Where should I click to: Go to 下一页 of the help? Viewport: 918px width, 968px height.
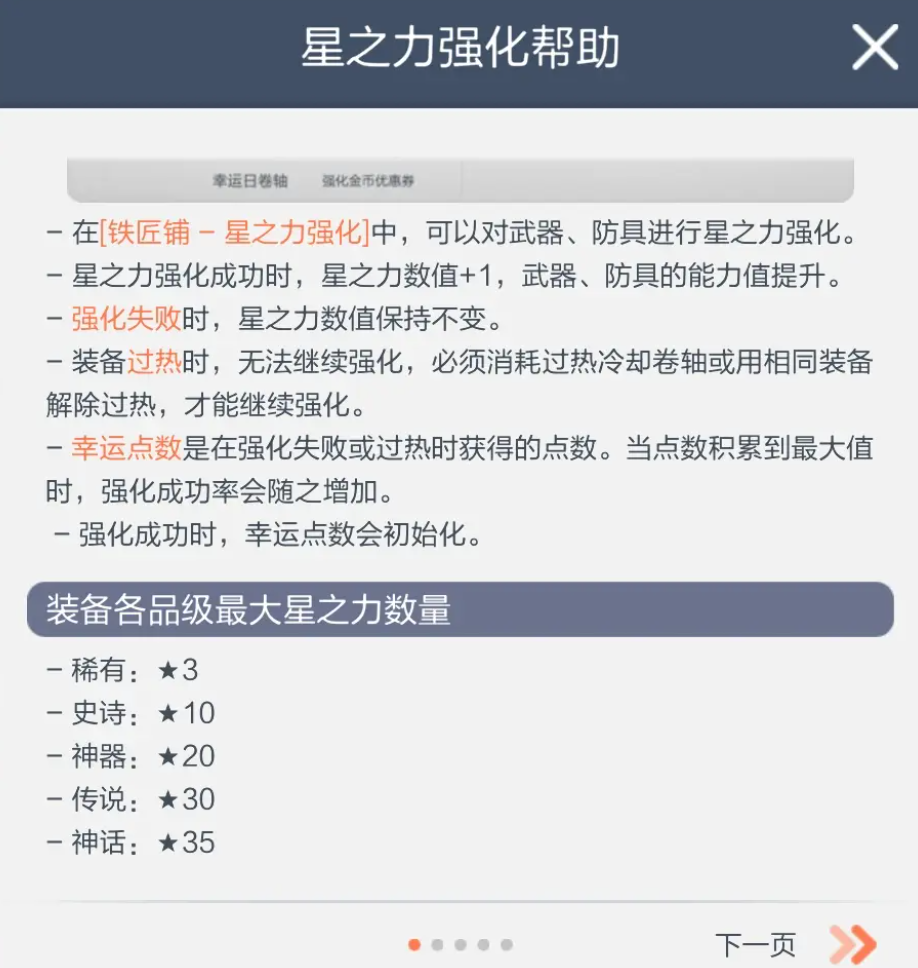(795, 943)
